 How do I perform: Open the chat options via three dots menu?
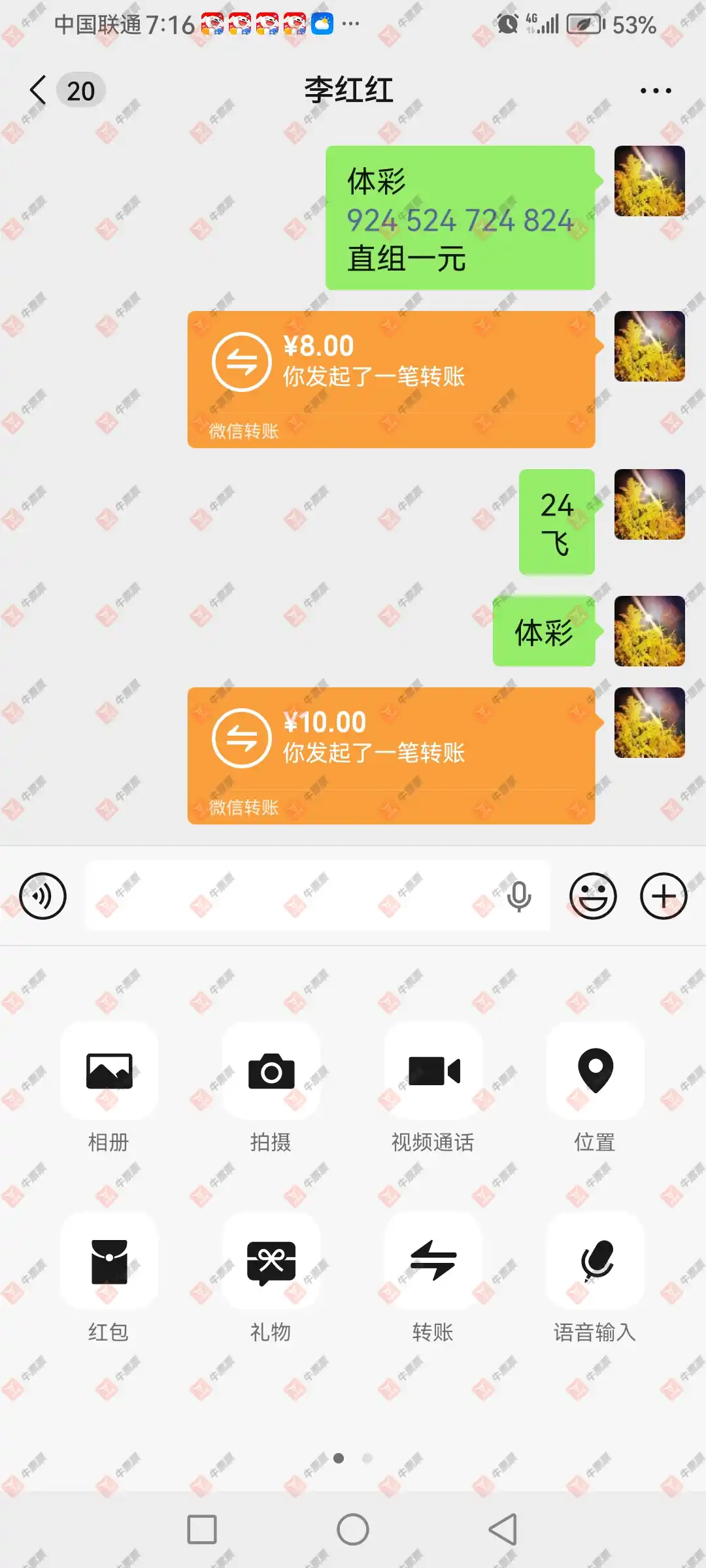[656, 90]
